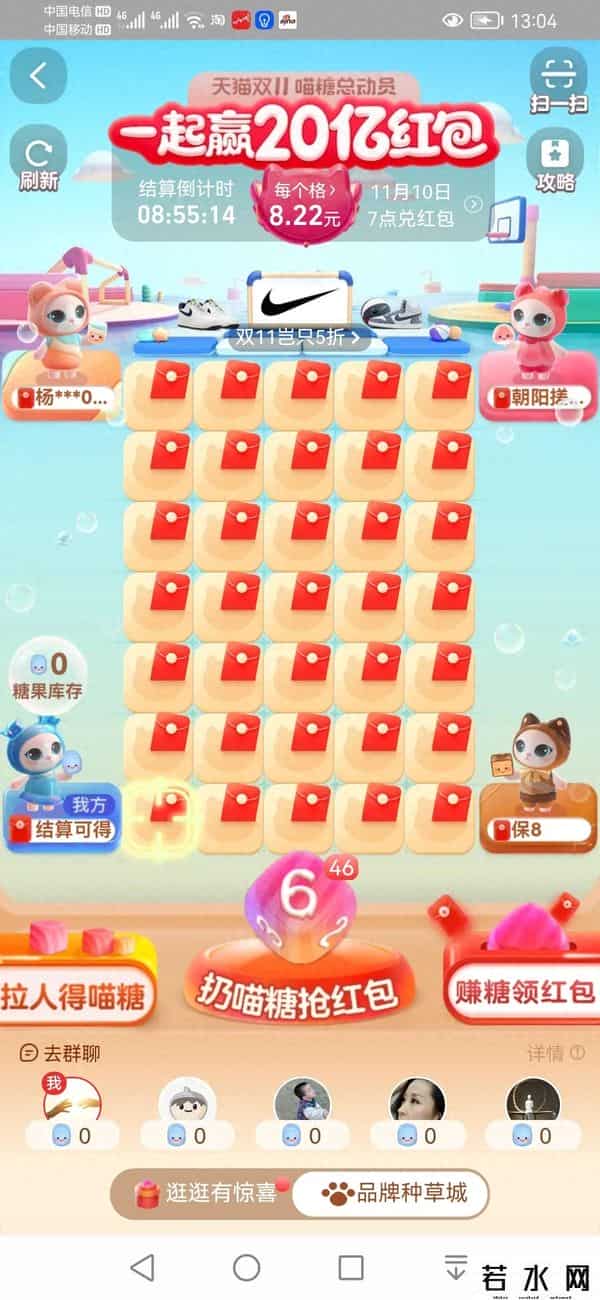The image size is (600, 1300).
Task: Open 拉人得喵糖 invite button
Action: (72, 995)
